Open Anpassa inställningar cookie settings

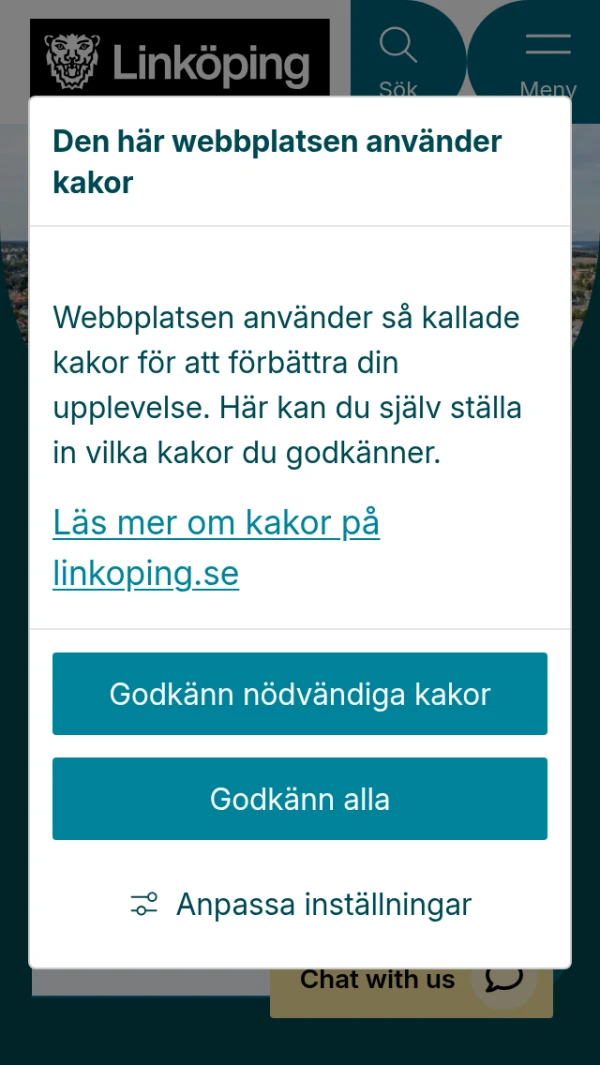[301, 904]
